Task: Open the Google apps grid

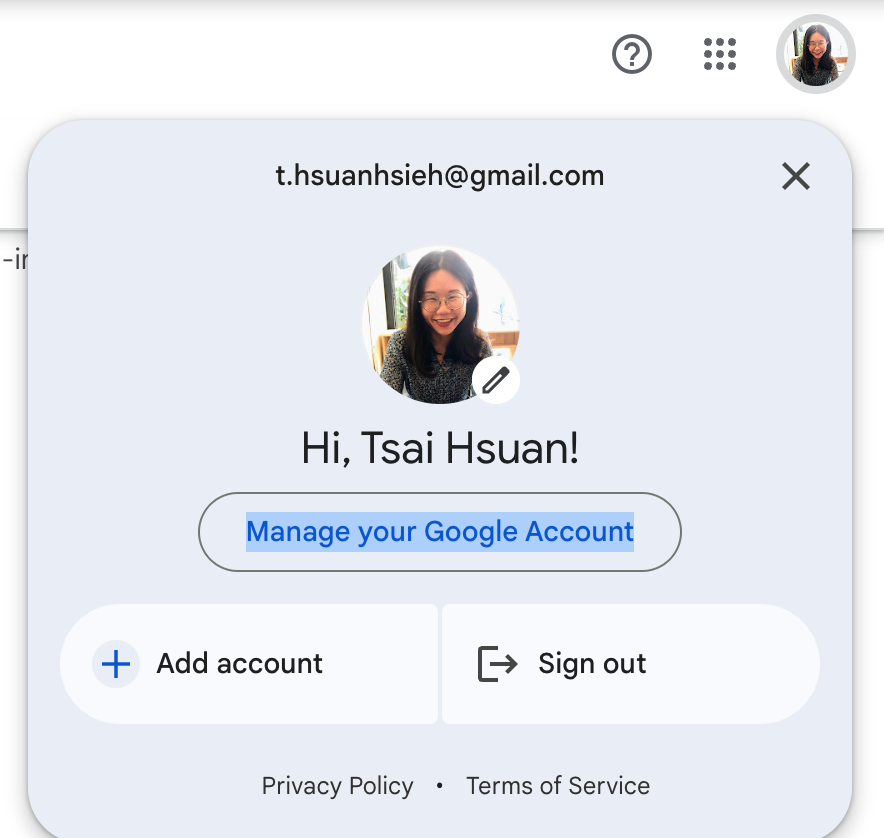Action: point(720,54)
